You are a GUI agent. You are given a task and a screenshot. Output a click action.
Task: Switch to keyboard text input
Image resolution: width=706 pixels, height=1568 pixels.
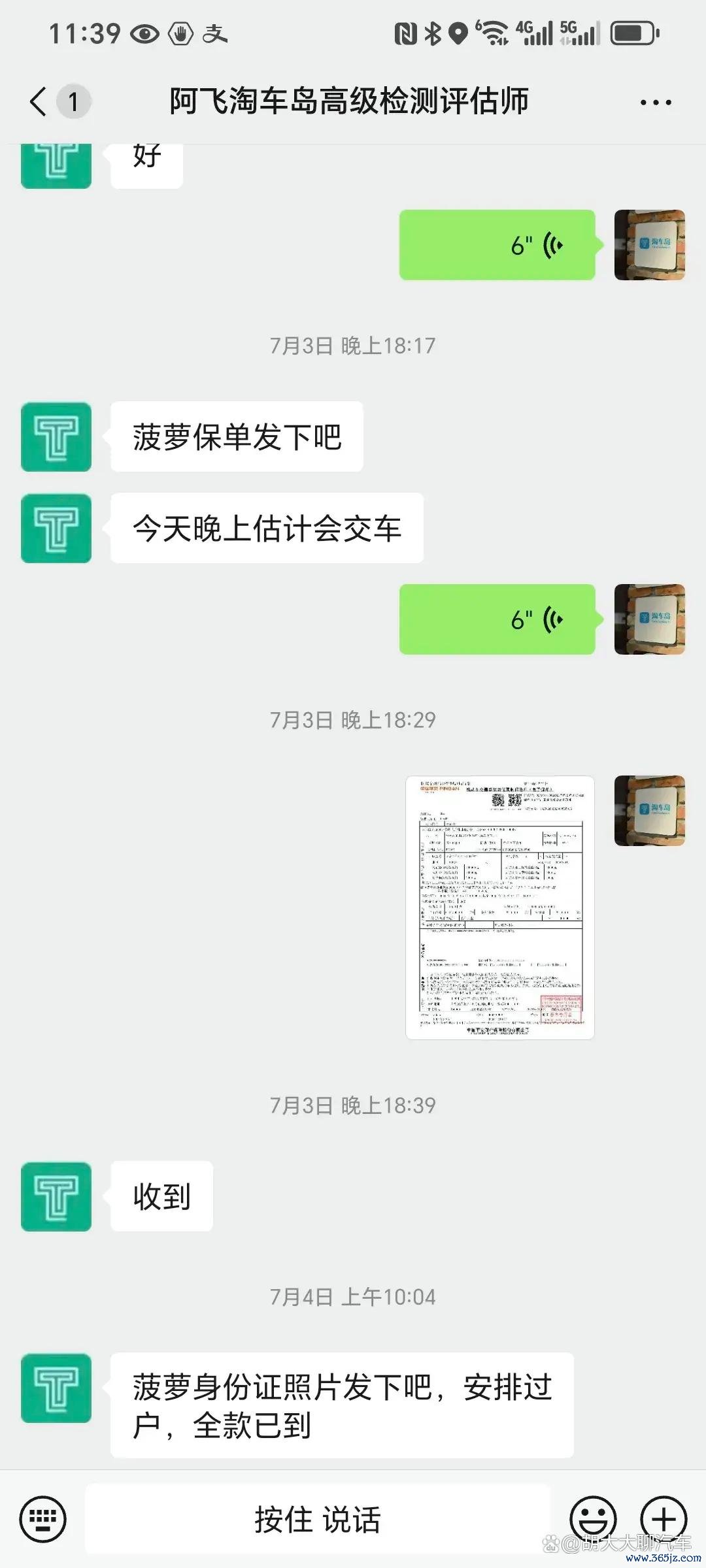click(43, 1518)
